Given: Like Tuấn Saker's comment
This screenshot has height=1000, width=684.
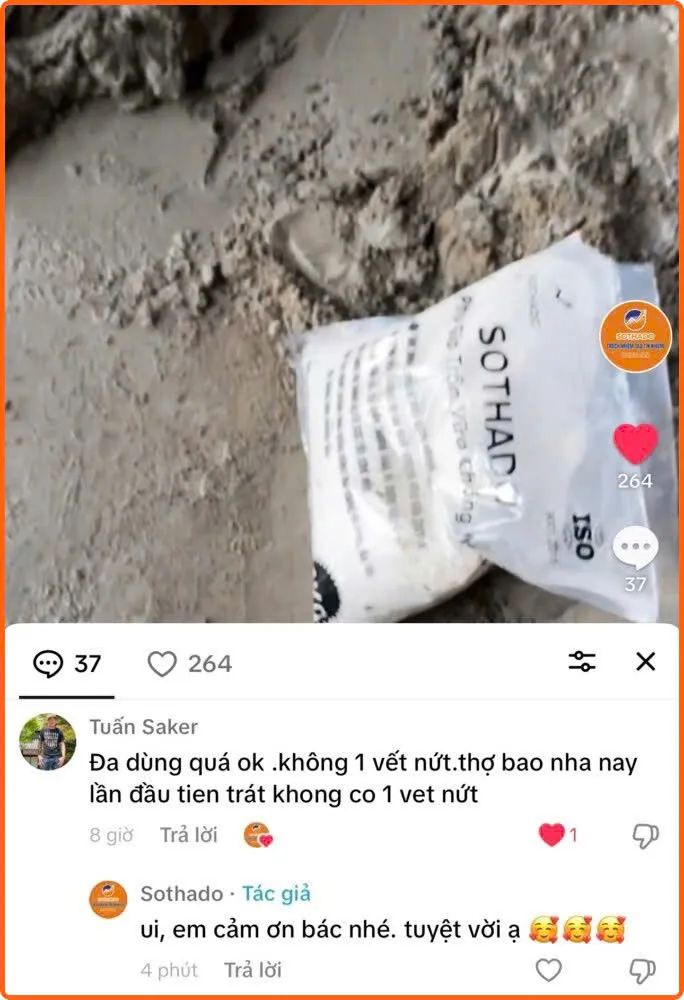Looking at the screenshot, I should (552, 835).
